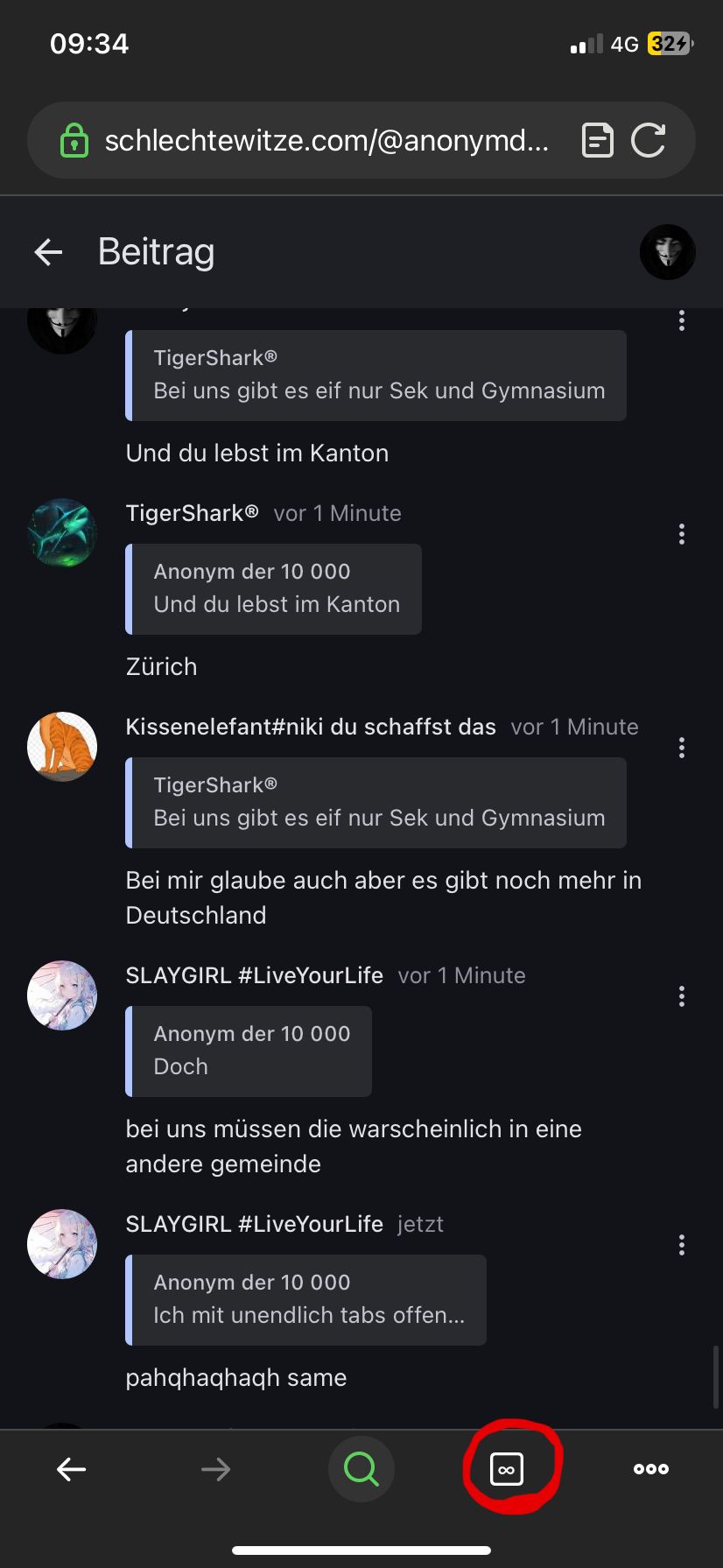Navigate back in the browser
Image resolution: width=723 pixels, height=1568 pixels.
pyautogui.click(x=72, y=1469)
